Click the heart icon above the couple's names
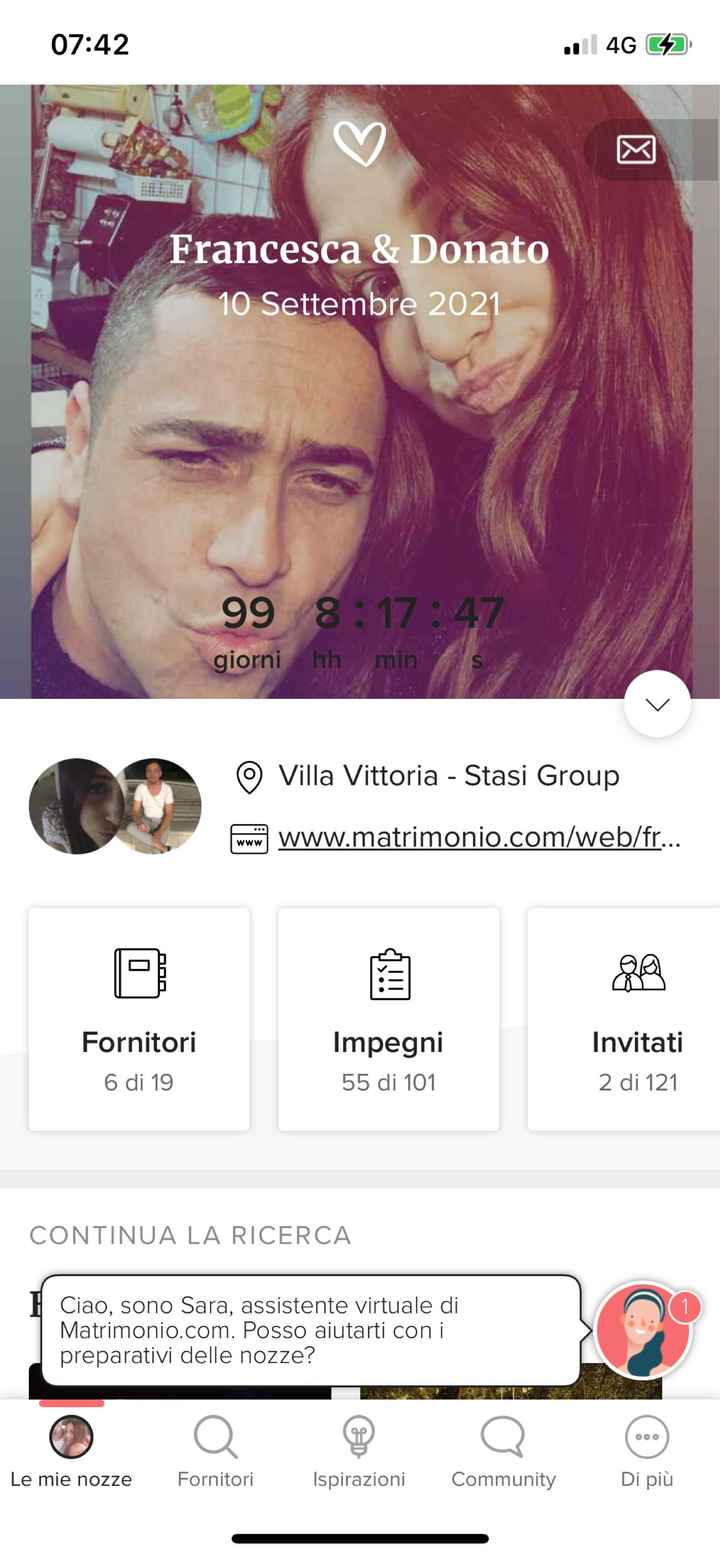The width and height of the screenshot is (720, 1558). 360,143
